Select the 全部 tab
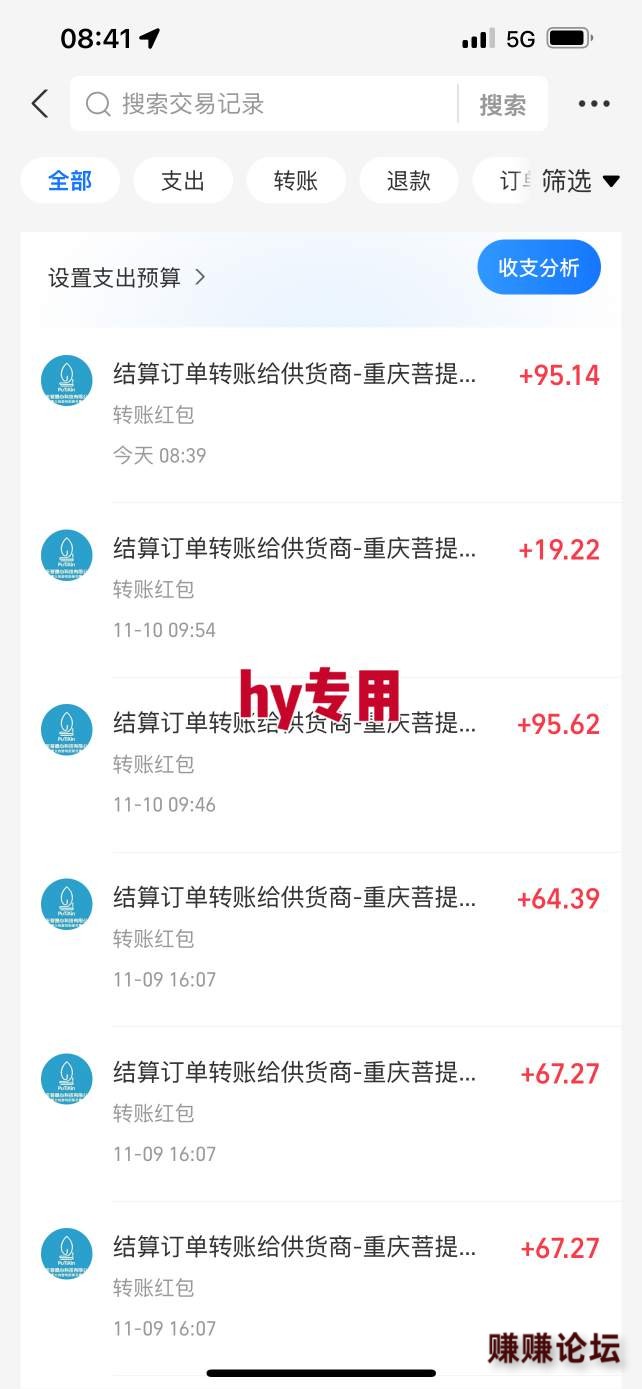Image resolution: width=642 pixels, height=1389 pixels. pyautogui.click(x=70, y=181)
